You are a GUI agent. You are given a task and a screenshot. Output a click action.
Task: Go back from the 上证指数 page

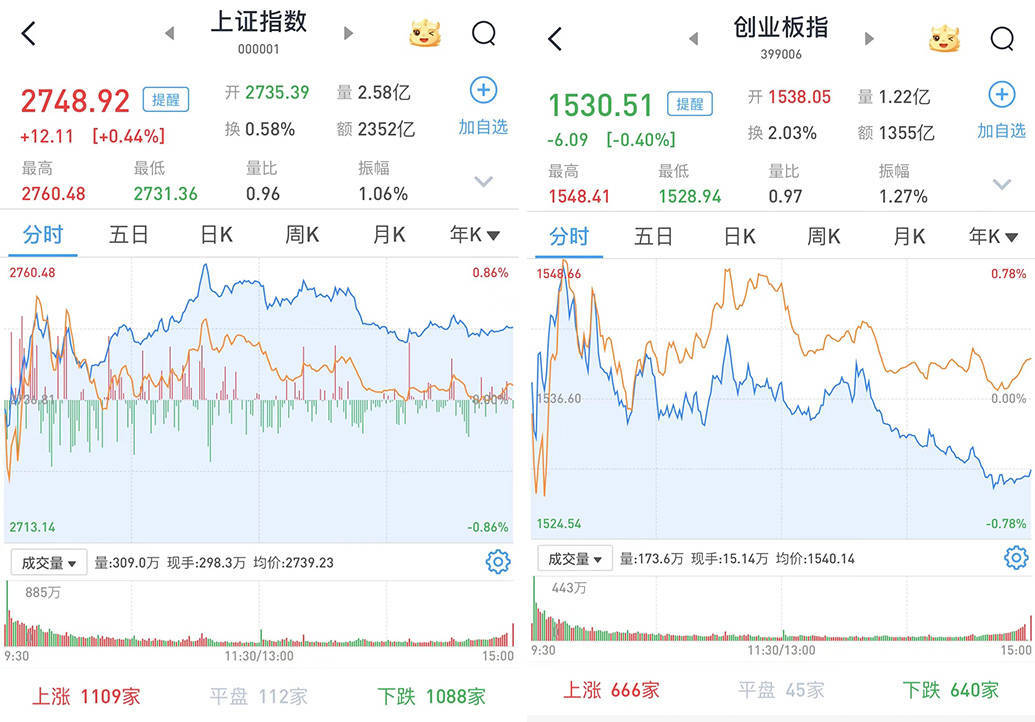[x=28, y=34]
